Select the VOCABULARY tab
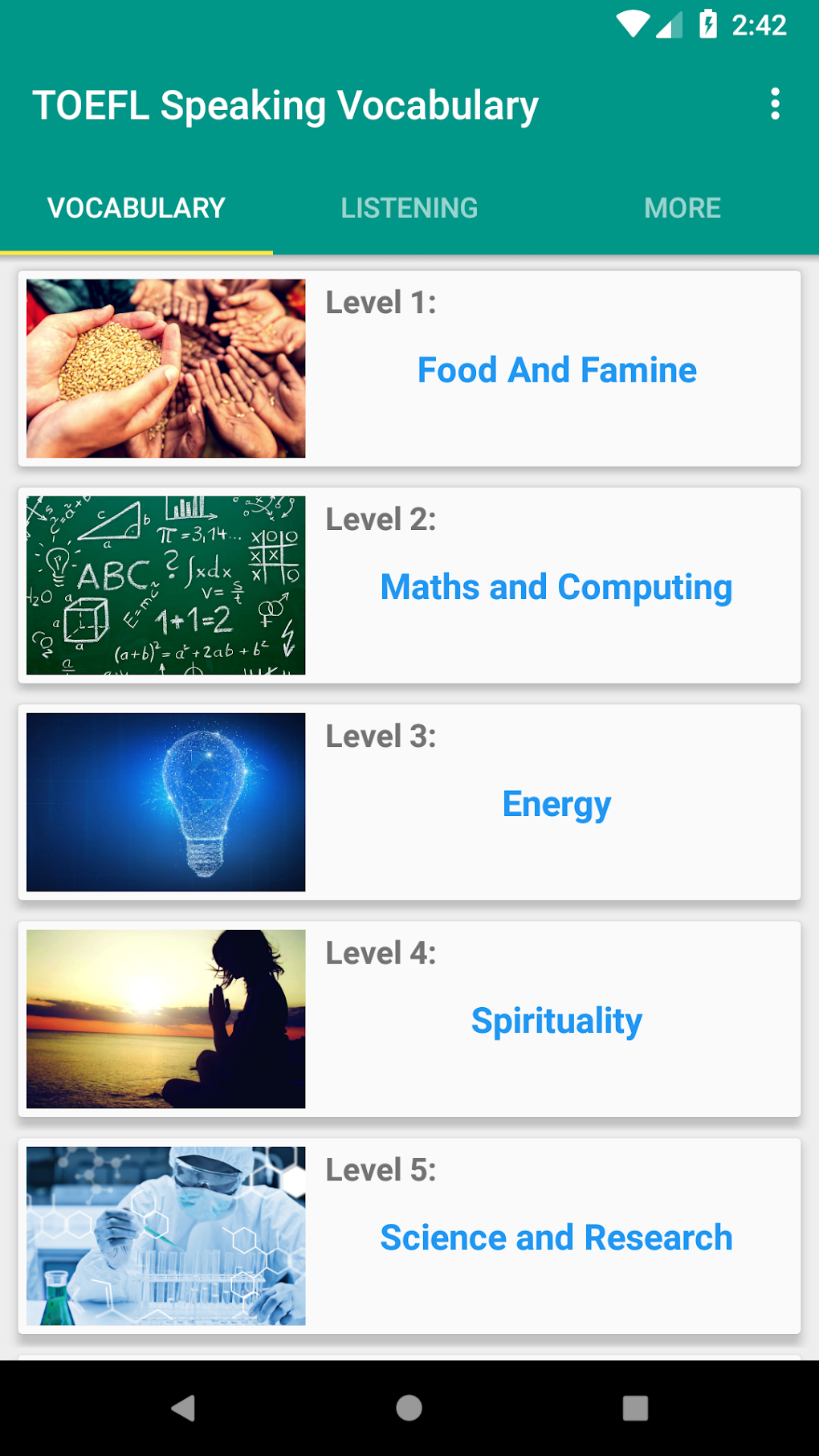The image size is (819, 1456). pos(135,208)
